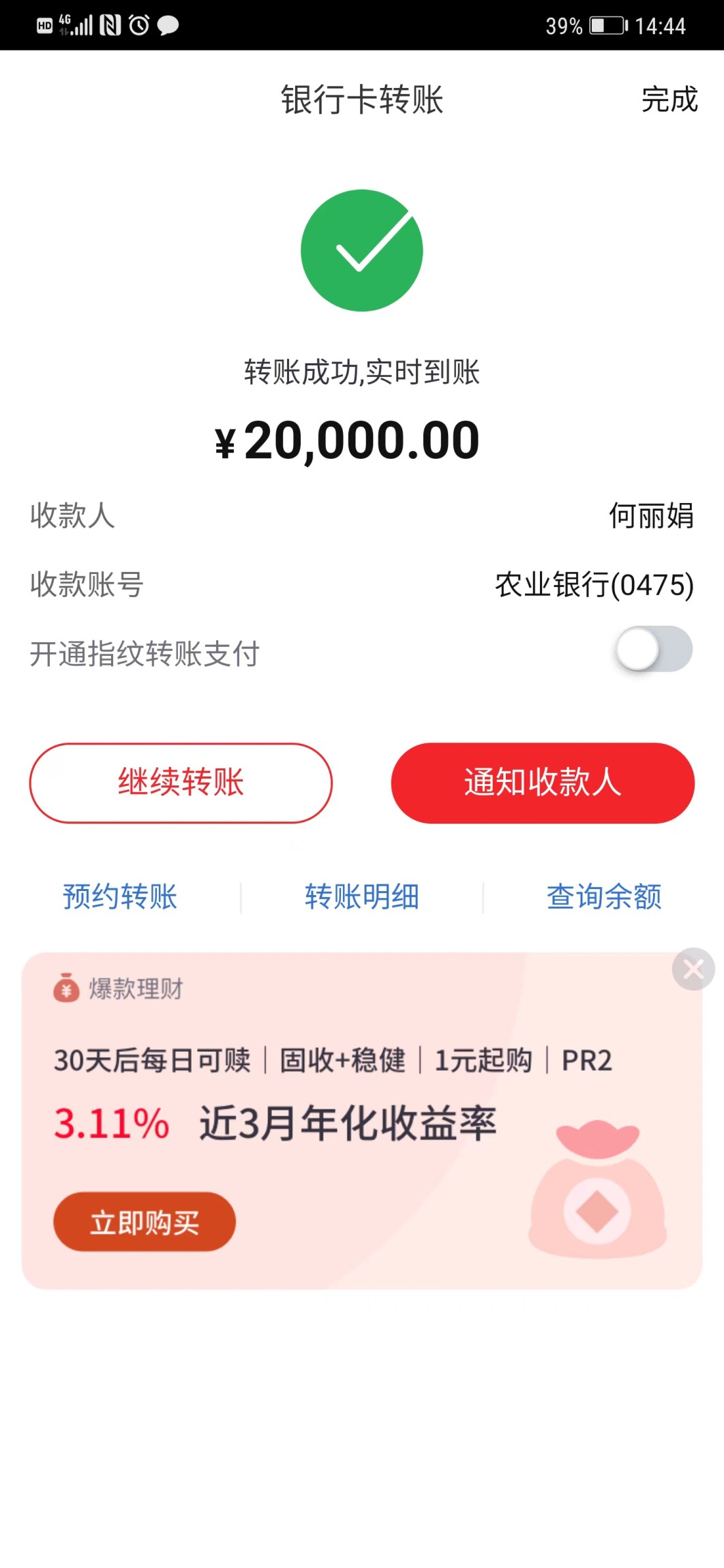View 转账明细 transfer details
The height and width of the screenshot is (1568, 724).
pyautogui.click(x=362, y=896)
